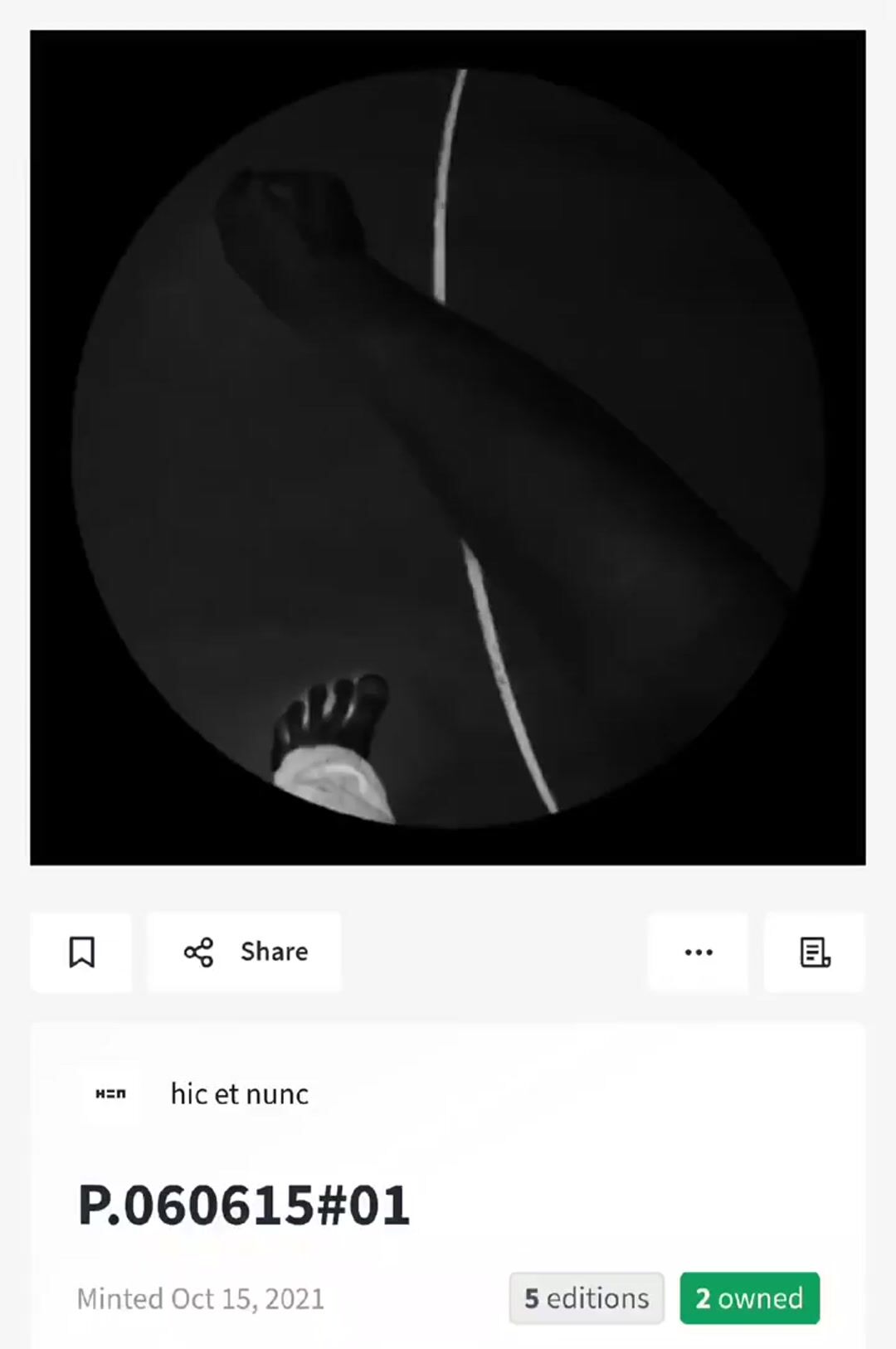Open the document details icon

click(814, 952)
